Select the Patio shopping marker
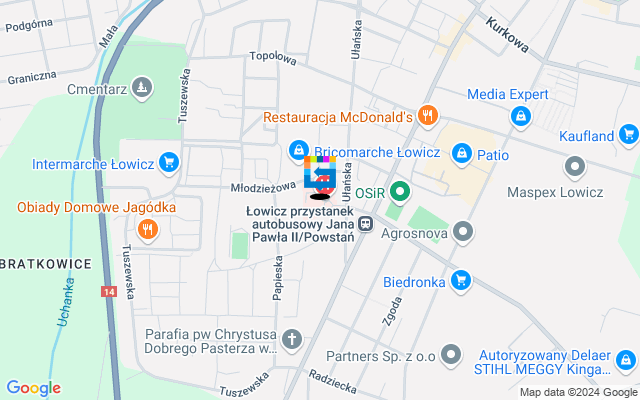Image resolution: width=640 pixels, height=400 pixels. [462, 154]
